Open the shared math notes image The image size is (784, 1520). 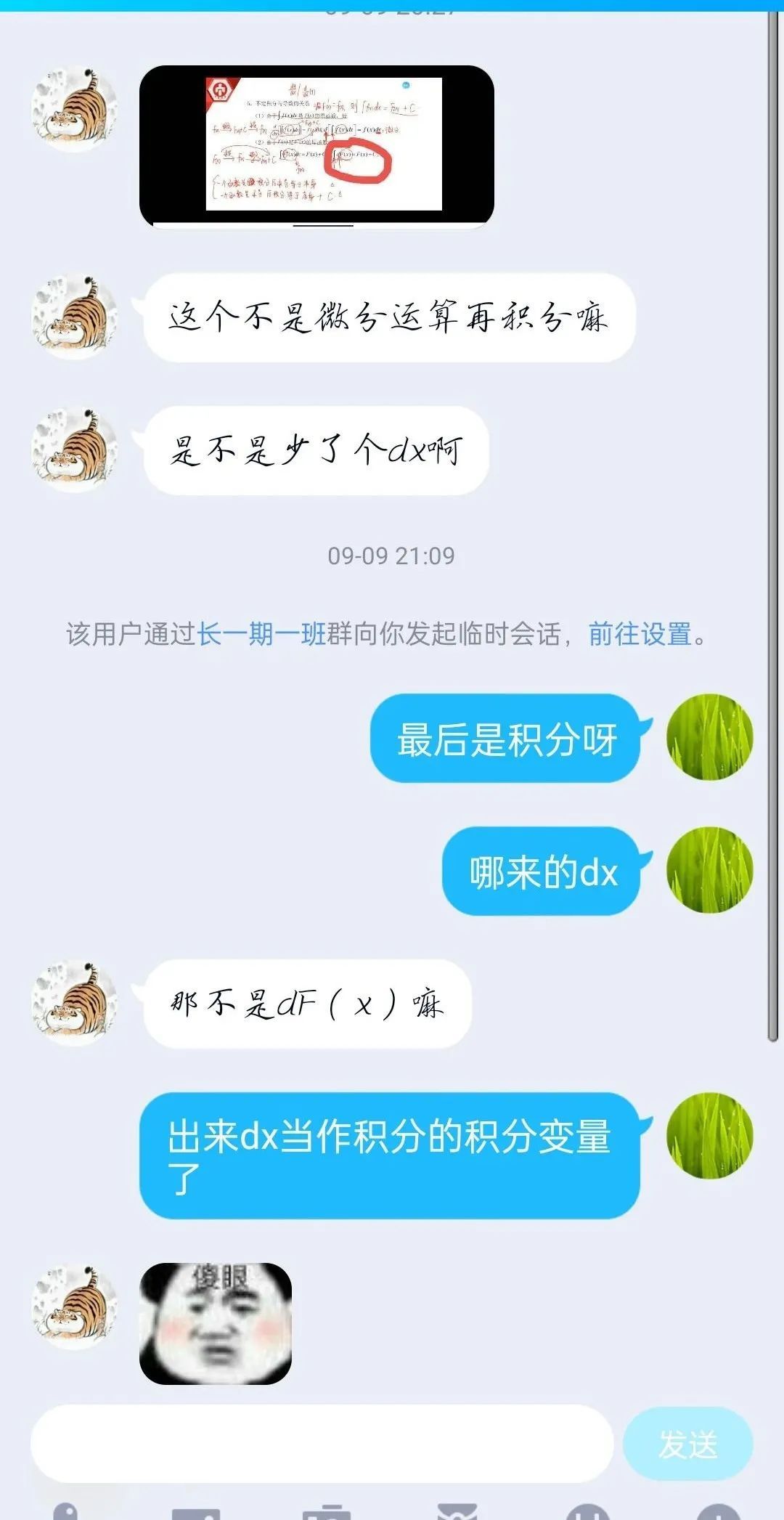317,146
